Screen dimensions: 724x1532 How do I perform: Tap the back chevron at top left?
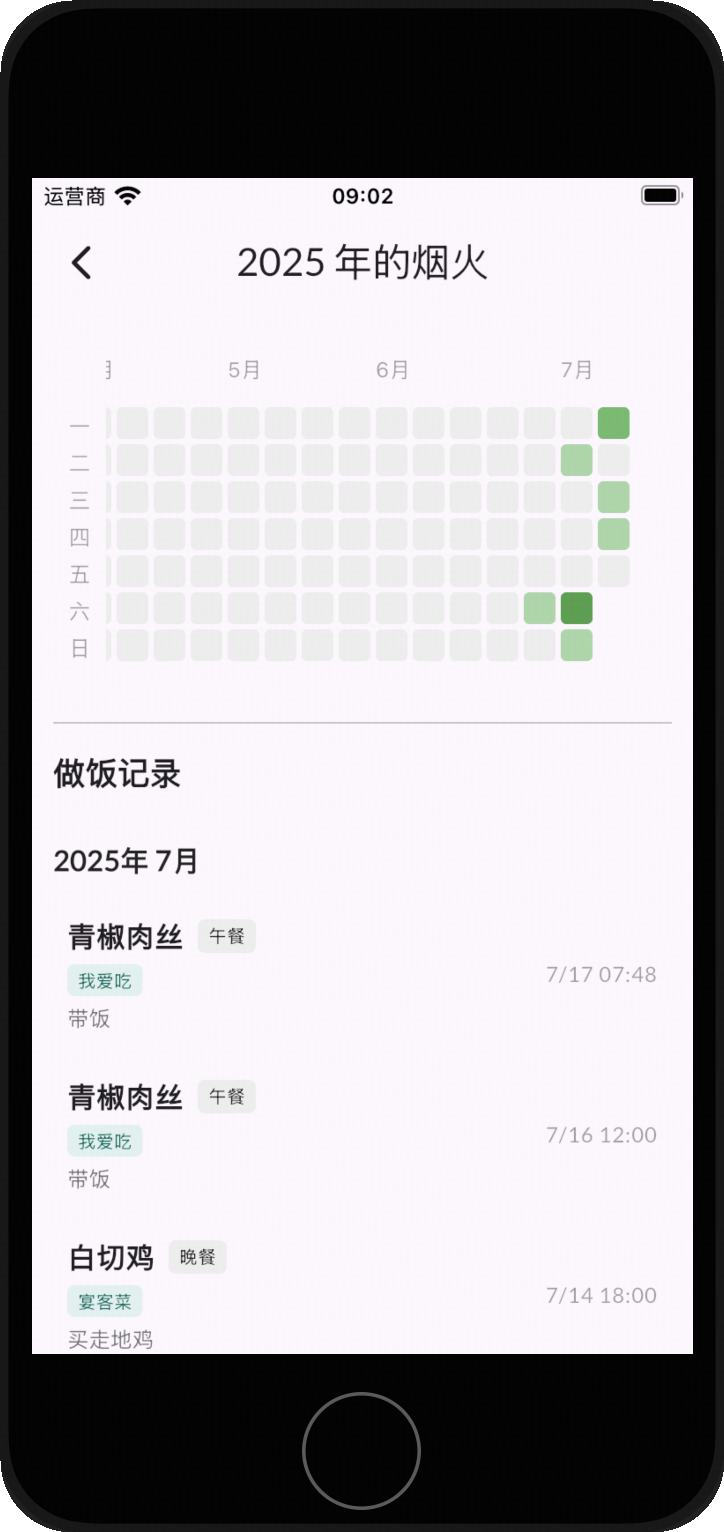(81, 262)
